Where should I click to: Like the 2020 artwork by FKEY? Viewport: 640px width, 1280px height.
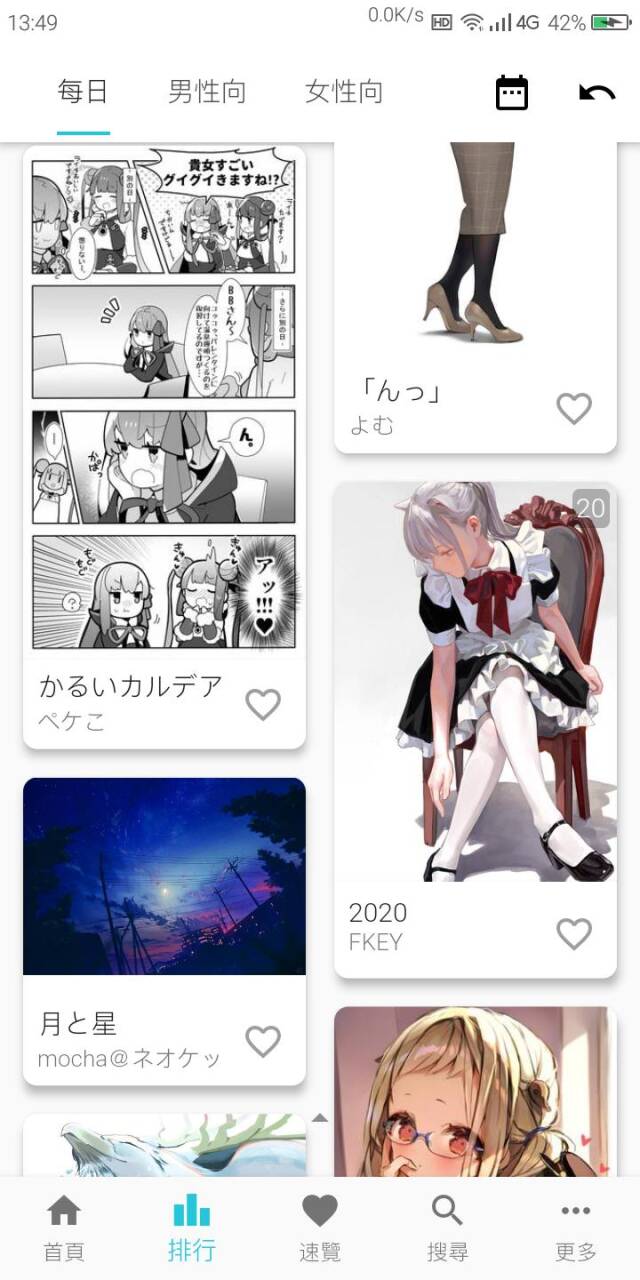point(574,934)
